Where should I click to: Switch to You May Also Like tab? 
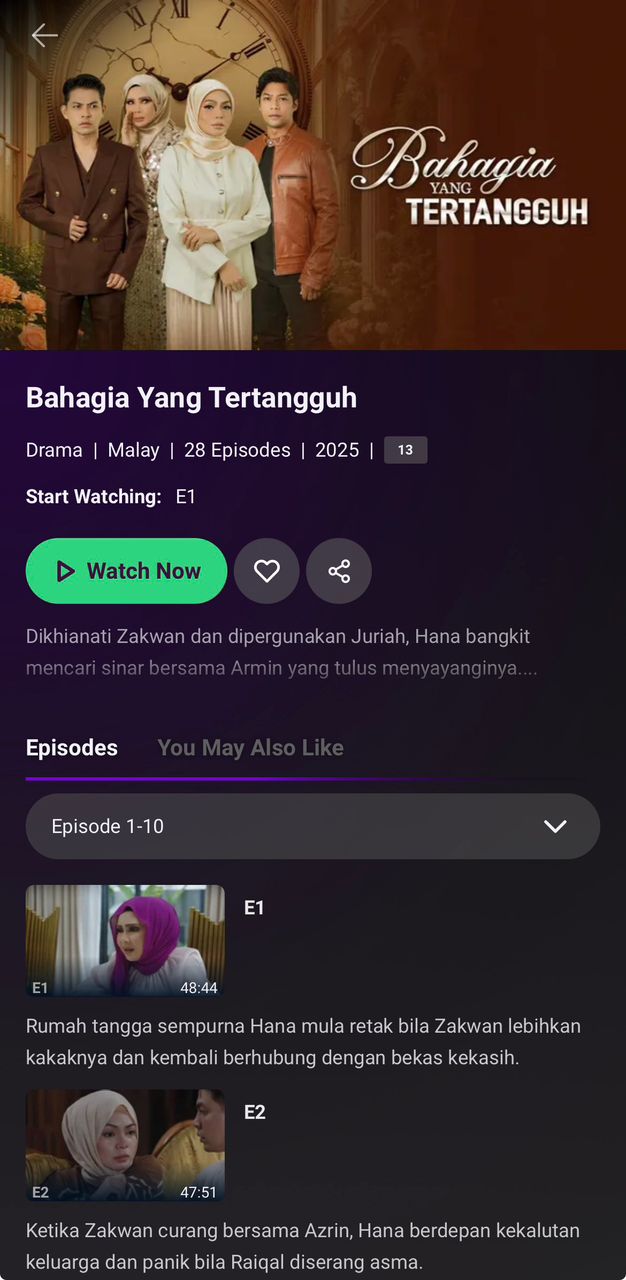[250, 748]
